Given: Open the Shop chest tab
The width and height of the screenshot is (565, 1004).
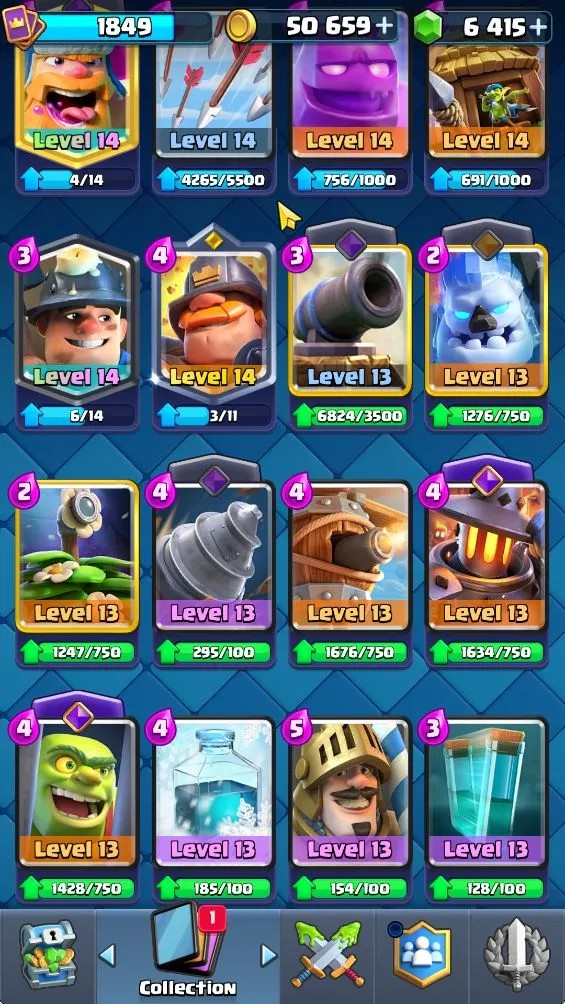Looking at the screenshot, I should pyautogui.click(x=47, y=955).
